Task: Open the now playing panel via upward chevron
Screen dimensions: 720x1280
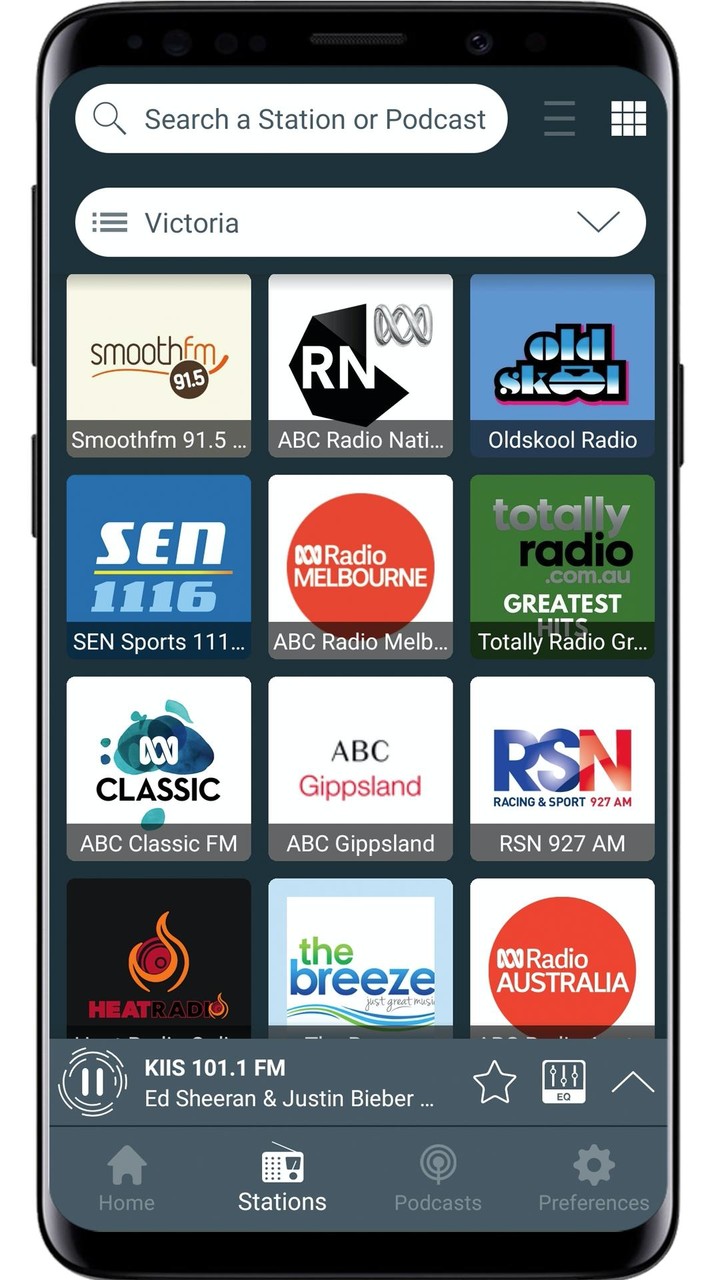Action: coord(633,1083)
